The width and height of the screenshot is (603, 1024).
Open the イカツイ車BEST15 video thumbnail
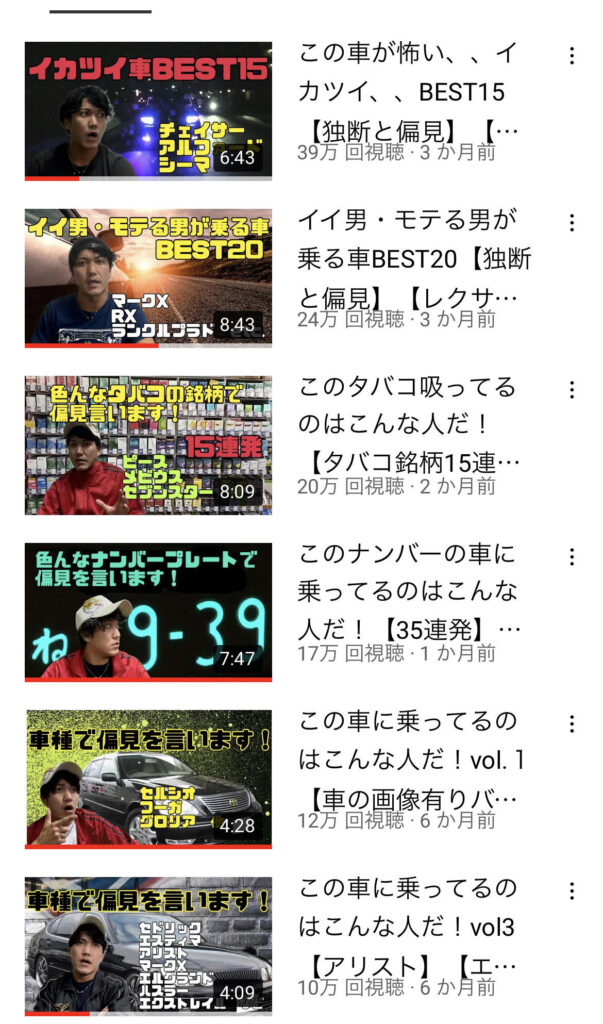148,111
